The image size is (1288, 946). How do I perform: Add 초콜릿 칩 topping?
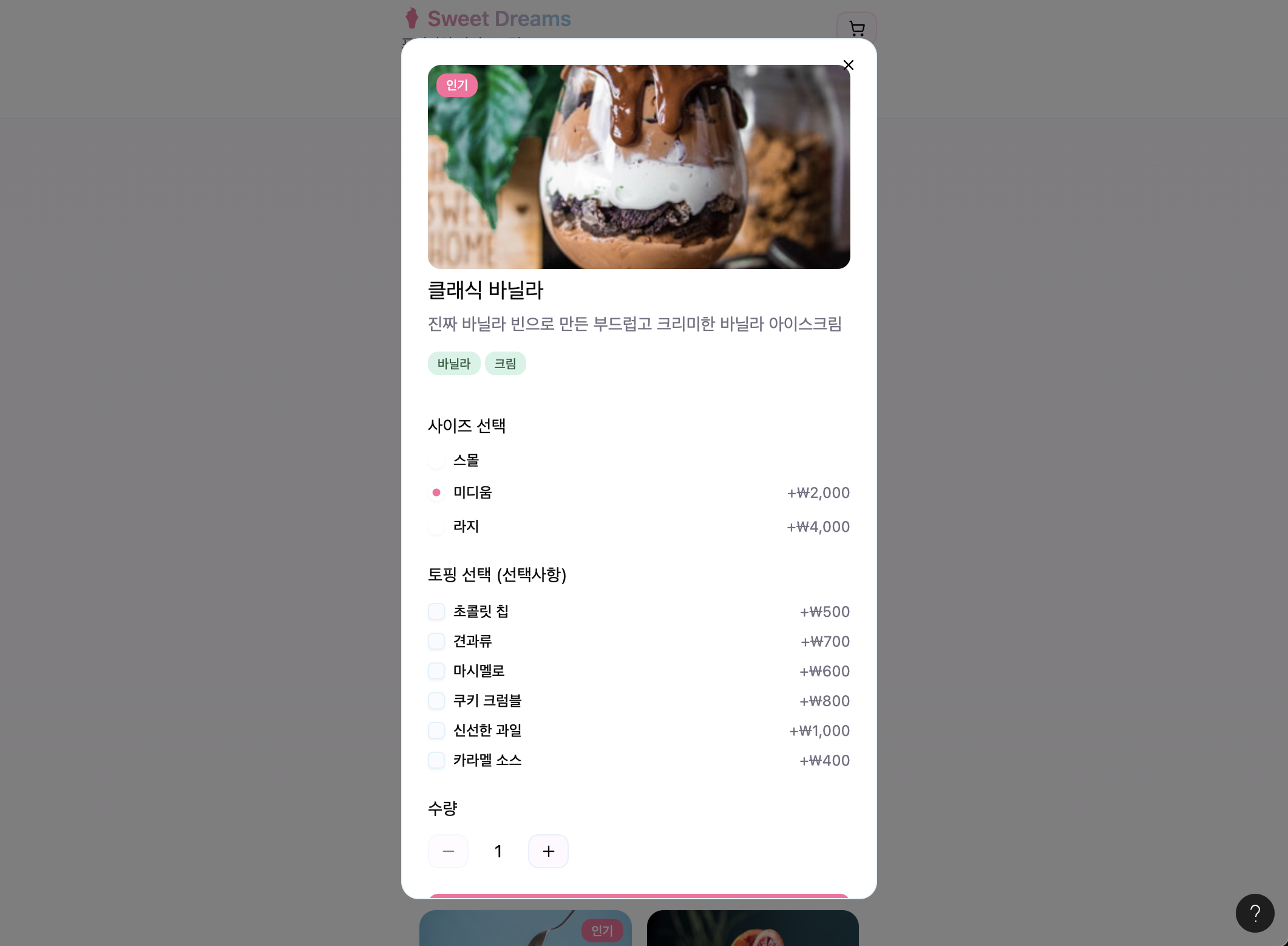pos(436,611)
